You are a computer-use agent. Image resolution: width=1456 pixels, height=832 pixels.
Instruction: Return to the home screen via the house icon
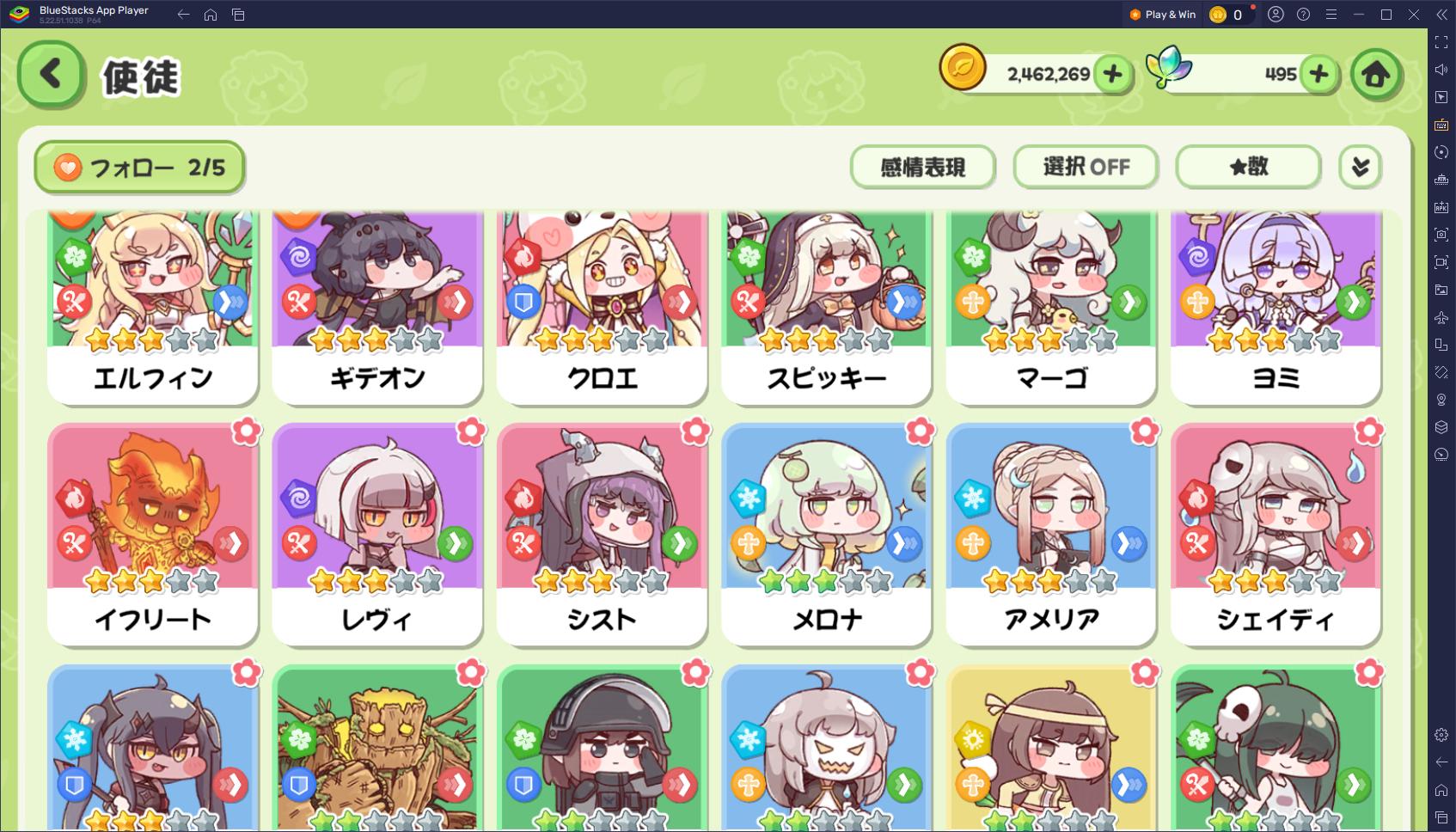(1375, 75)
